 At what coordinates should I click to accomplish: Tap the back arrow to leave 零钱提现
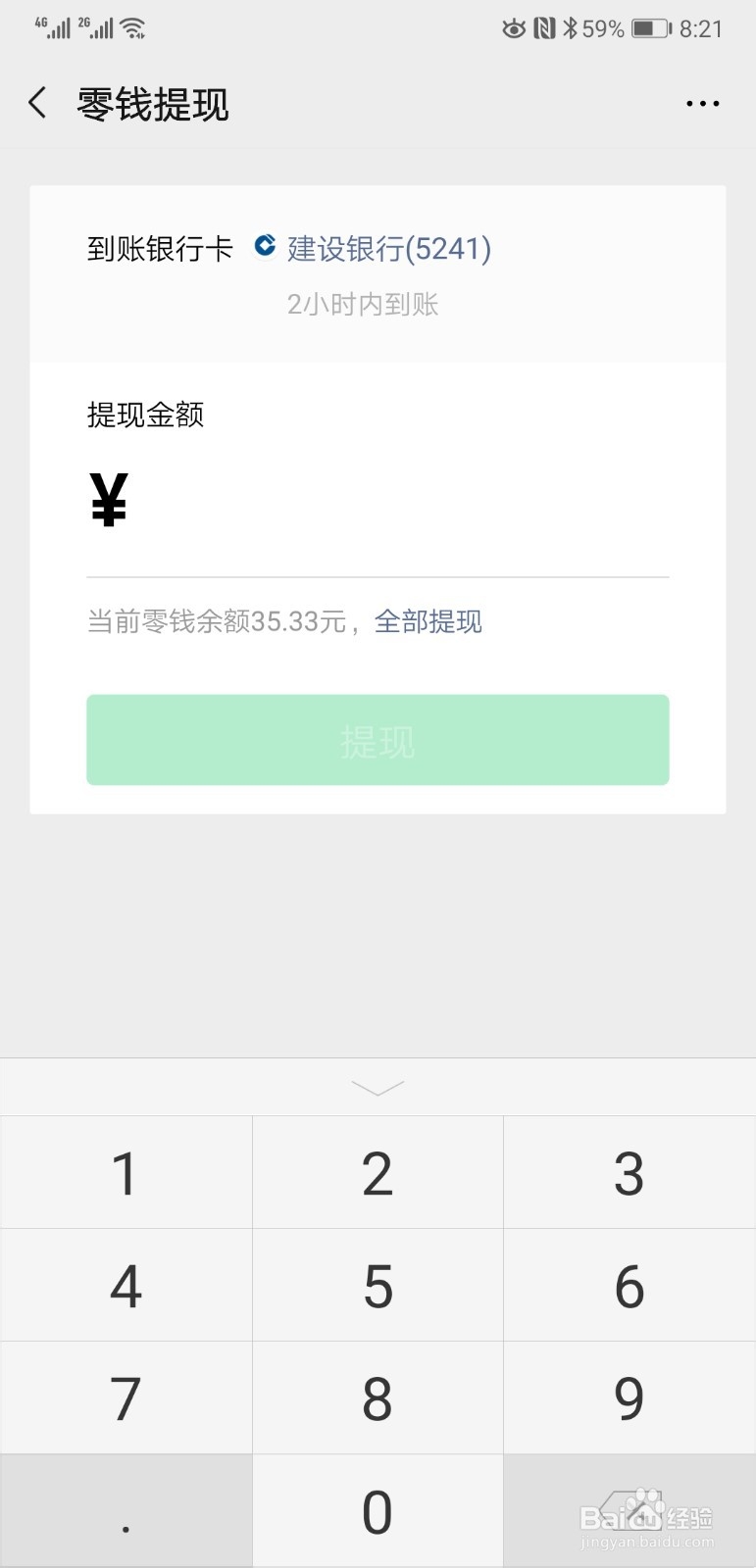[37, 102]
